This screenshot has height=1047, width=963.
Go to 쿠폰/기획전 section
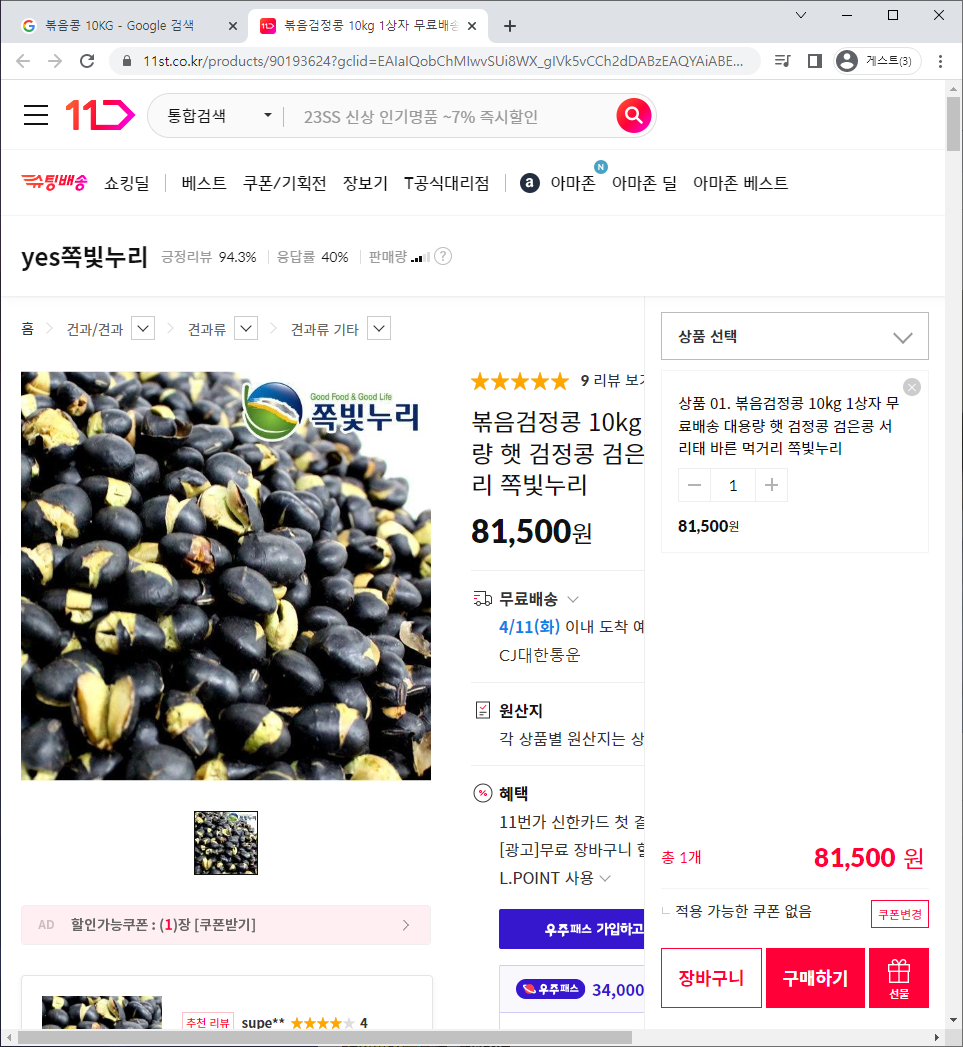coord(284,183)
